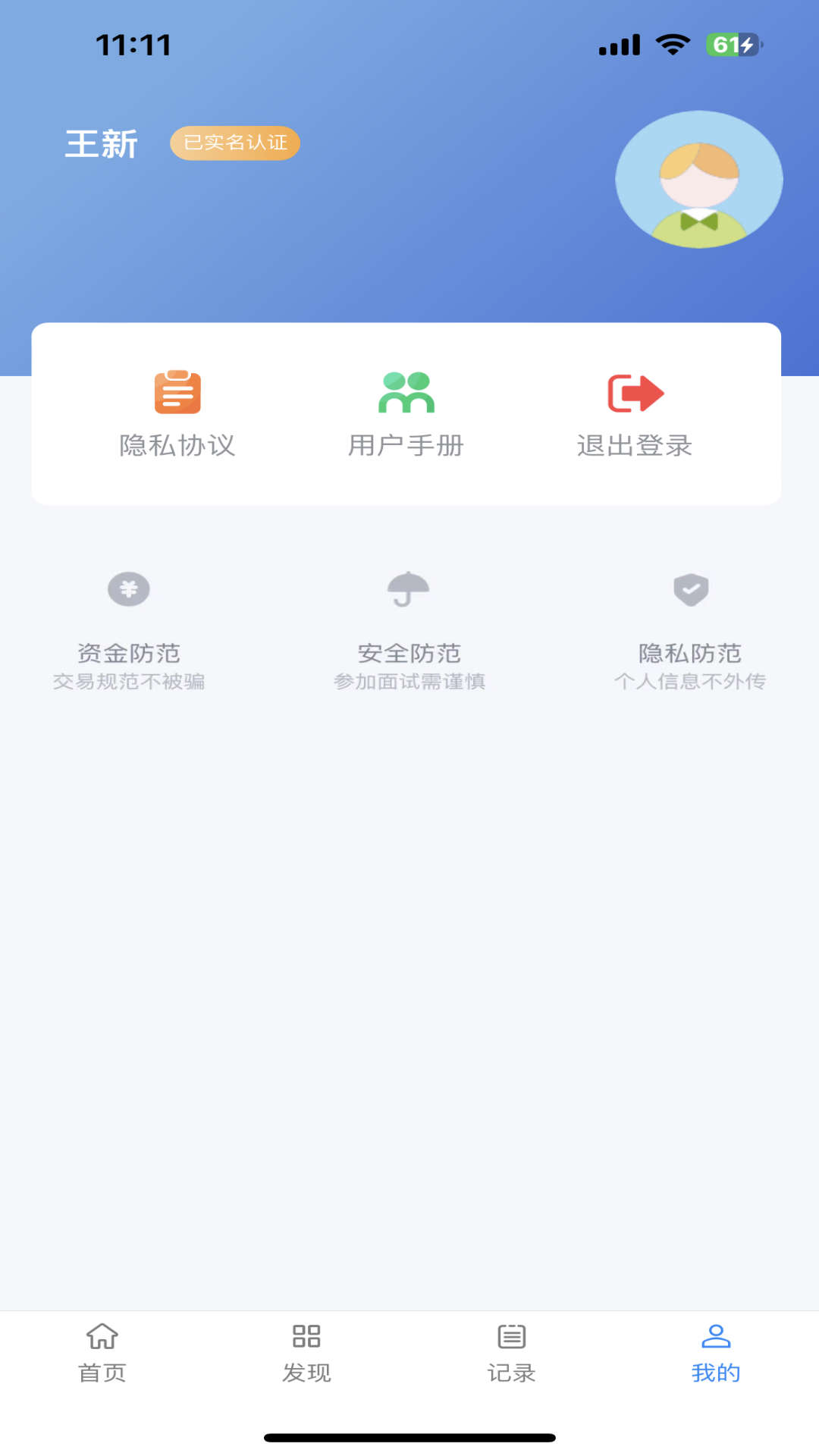Select the 资金防范 money icon
The image size is (819, 1456).
click(129, 590)
